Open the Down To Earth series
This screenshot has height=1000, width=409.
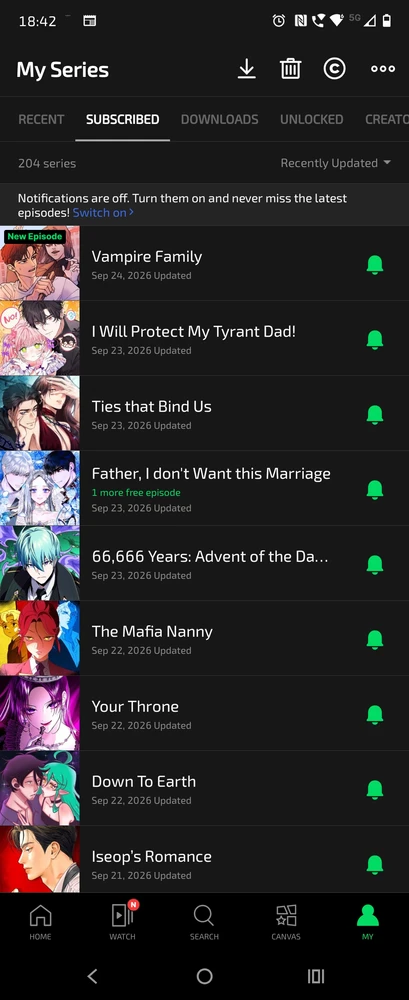tap(204, 788)
